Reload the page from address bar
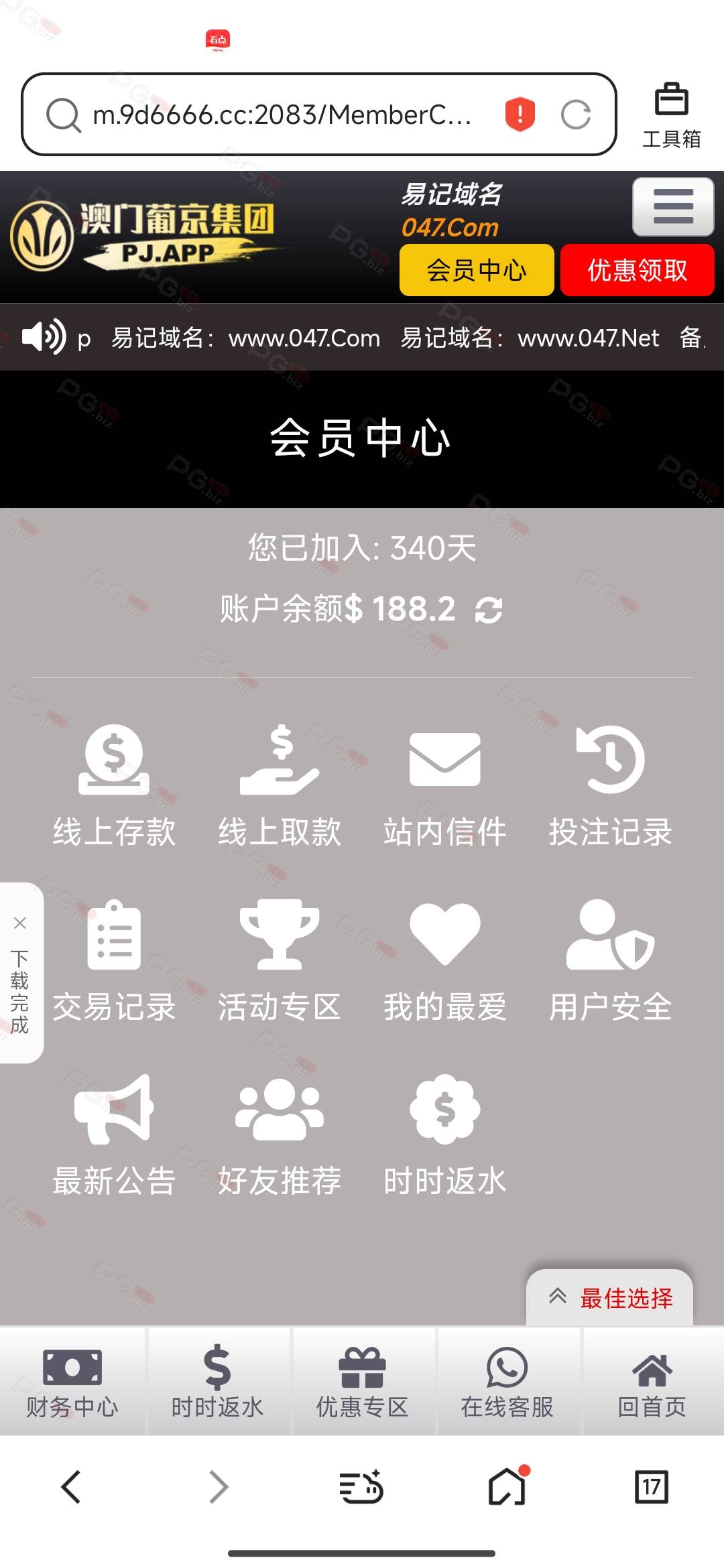Image resolution: width=724 pixels, height=1568 pixels. pos(576,115)
